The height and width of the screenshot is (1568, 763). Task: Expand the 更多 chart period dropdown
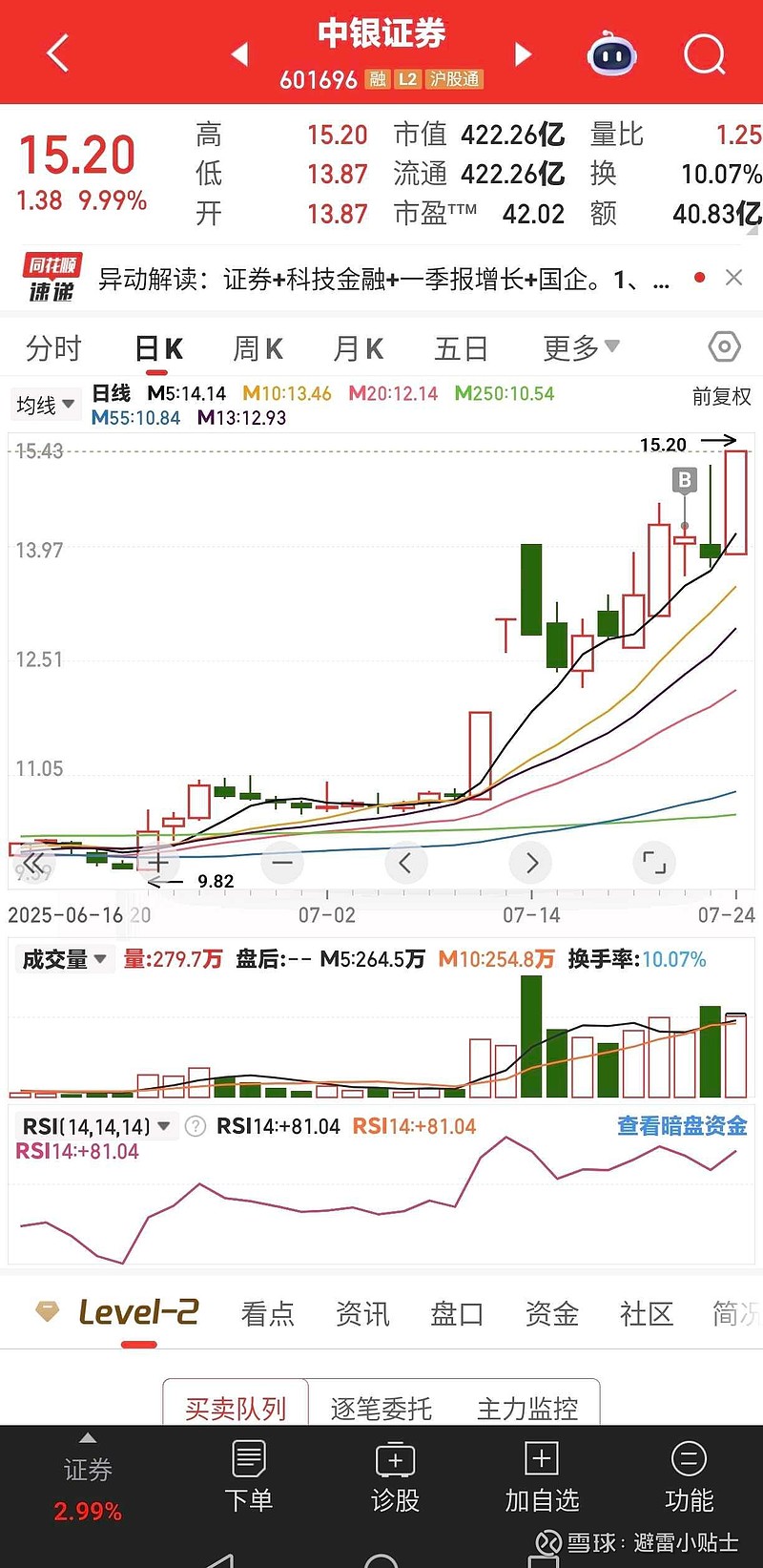coord(581,348)
